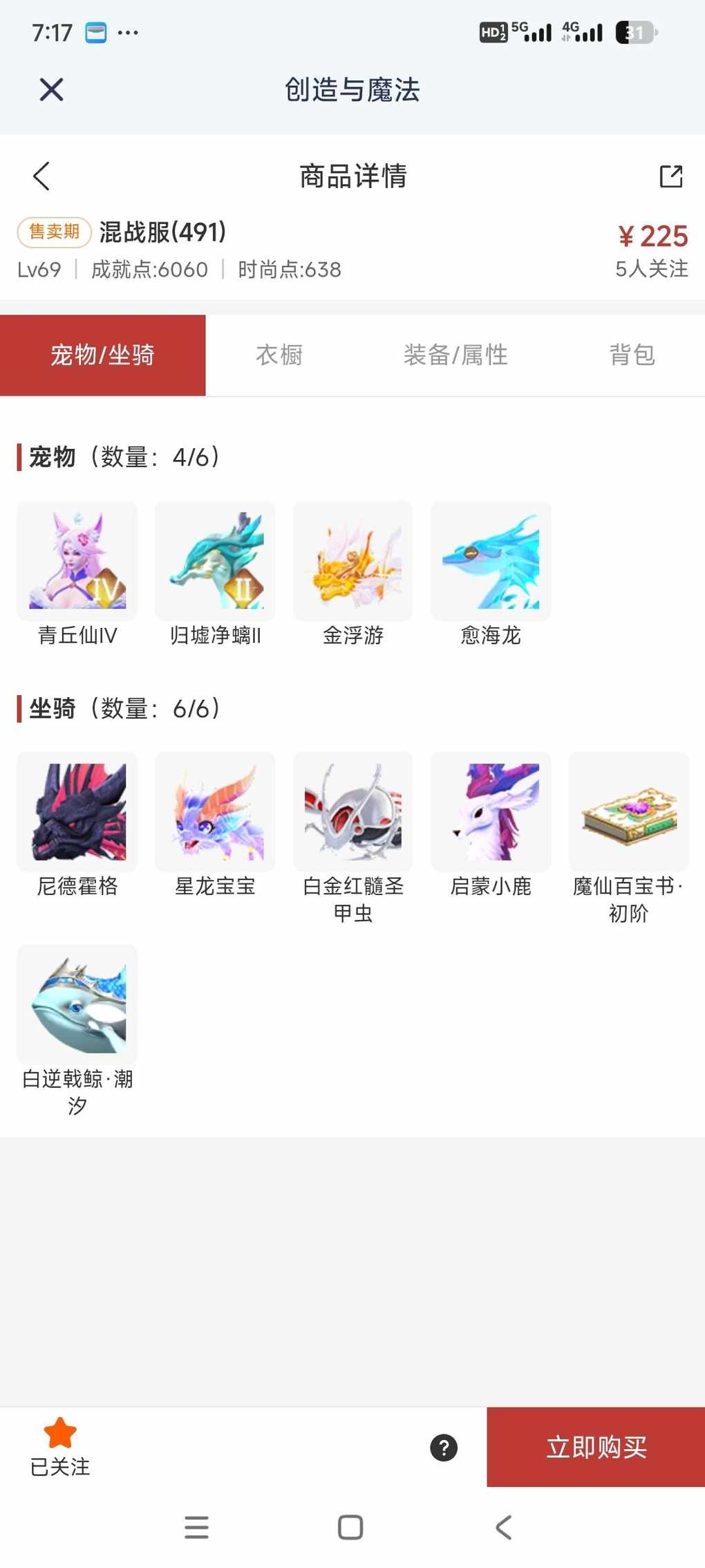Open the help question mark

coord(444,1447)
